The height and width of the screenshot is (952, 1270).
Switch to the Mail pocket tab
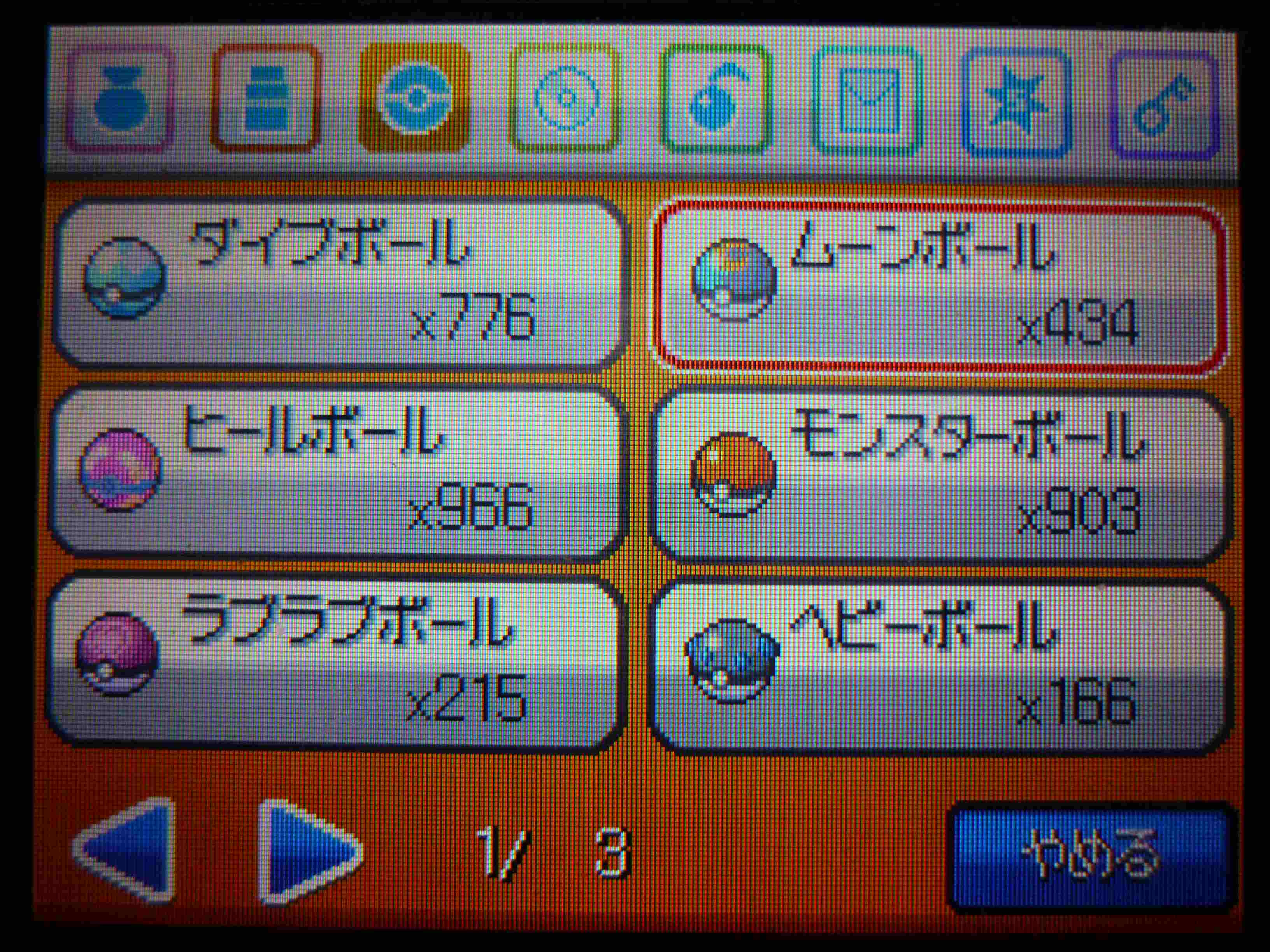pos(868,101)
